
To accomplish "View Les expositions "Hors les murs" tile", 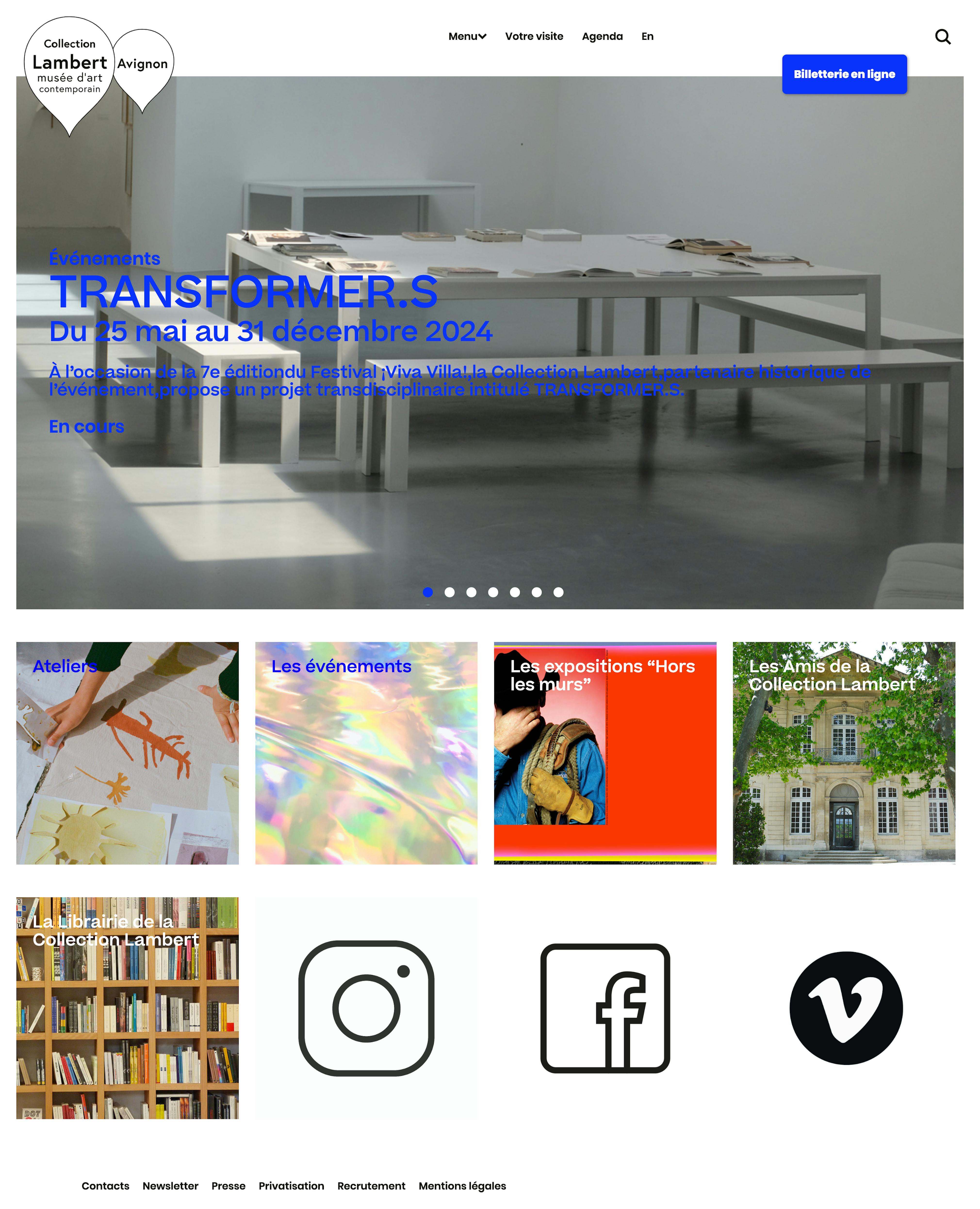I will point(604,752).
